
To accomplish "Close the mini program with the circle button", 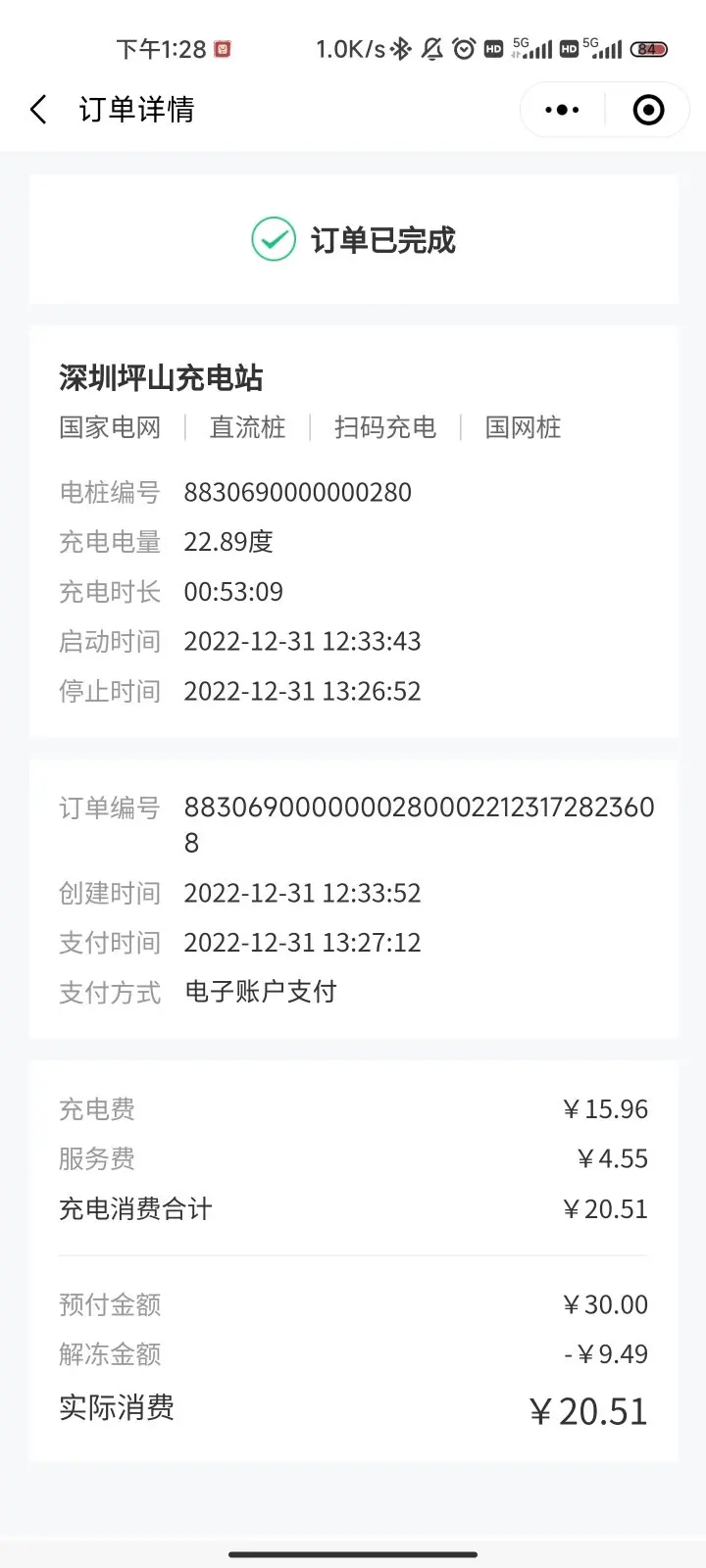I will [x=648, y=110].
